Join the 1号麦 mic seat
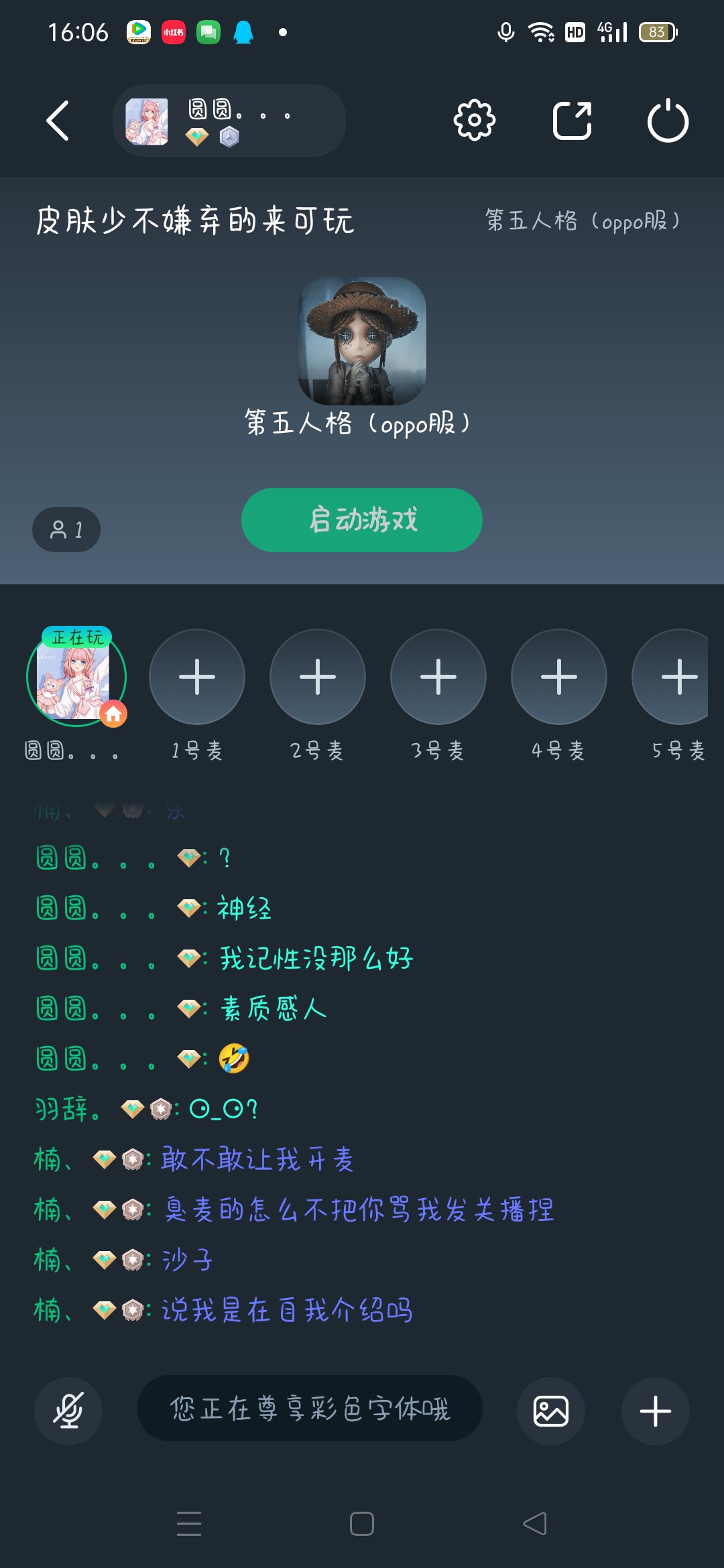The image size is (724, 1568). point(197,677)
